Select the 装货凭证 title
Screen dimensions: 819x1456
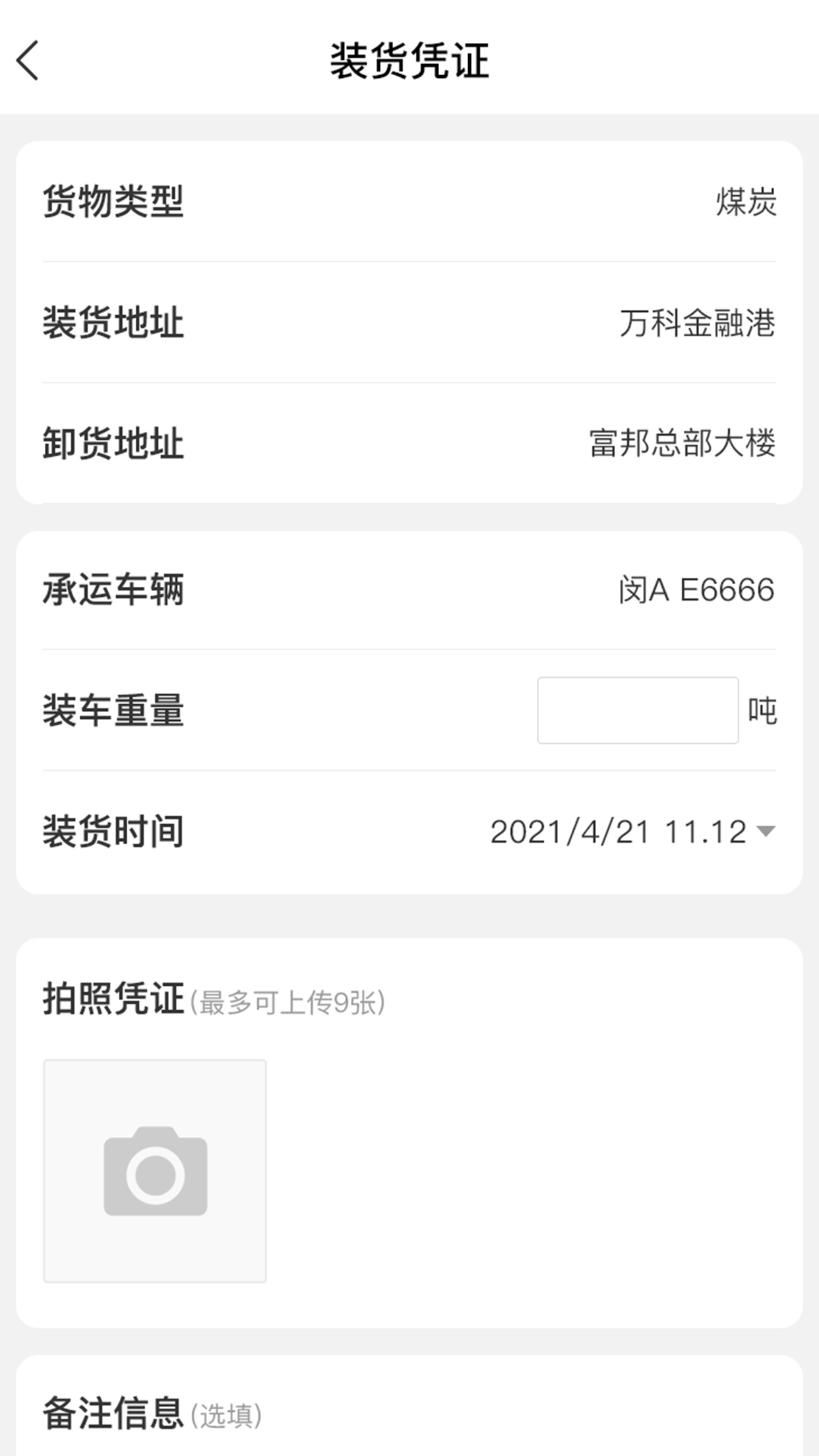pyautogui.click(x=409, y=58)
